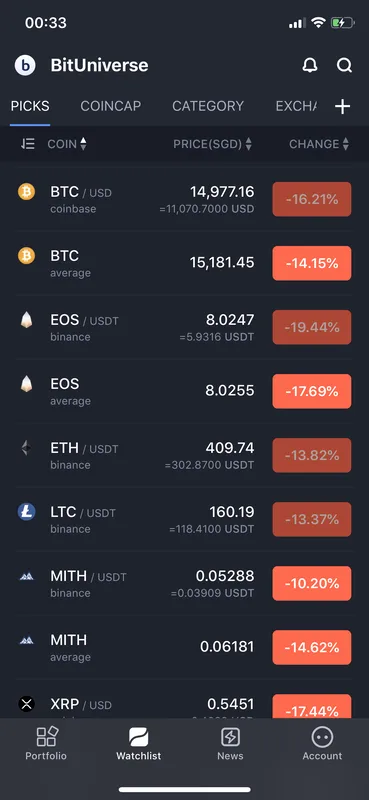Open the notifications bell

coord(310,65)
